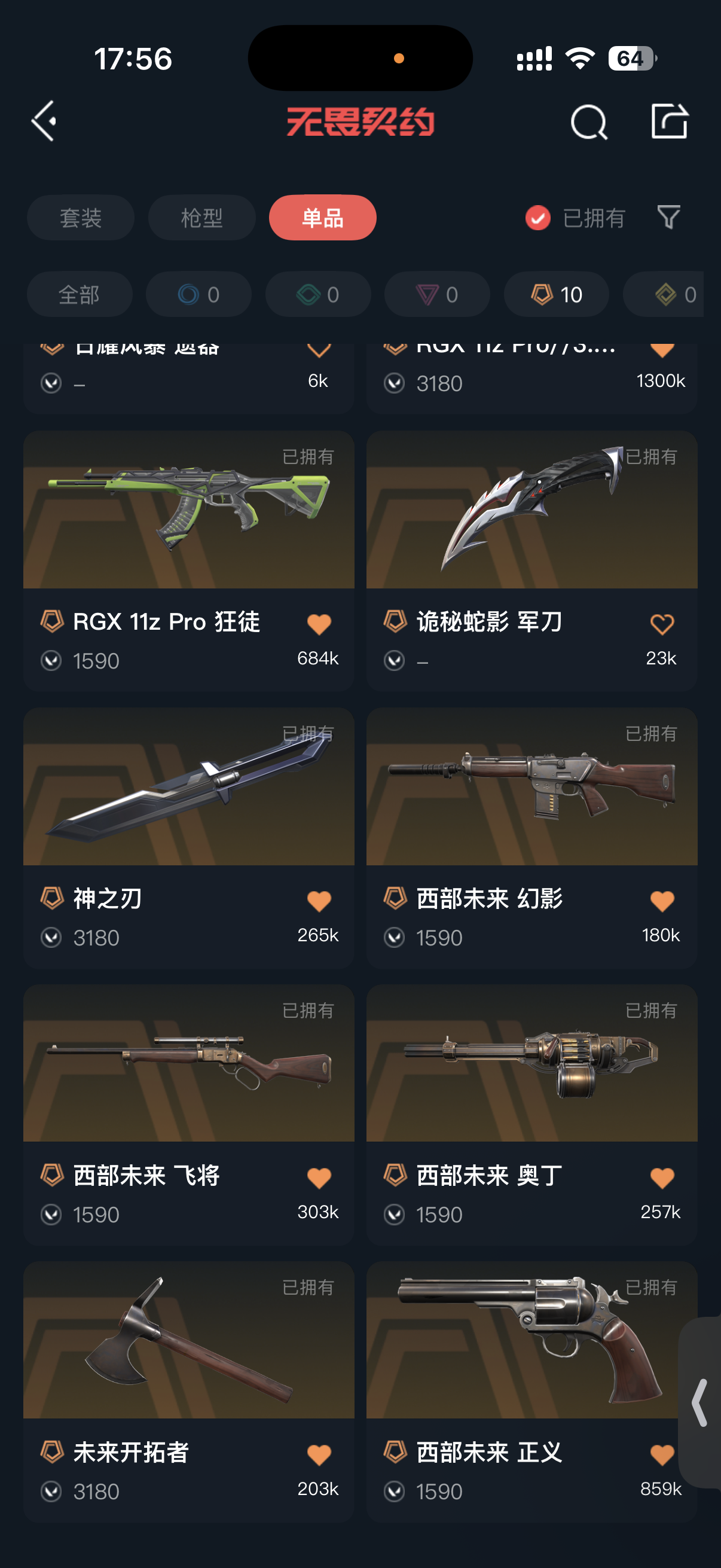
Task: Unlike the 西部未来 幻影 skin
Action: pos(661,901)
